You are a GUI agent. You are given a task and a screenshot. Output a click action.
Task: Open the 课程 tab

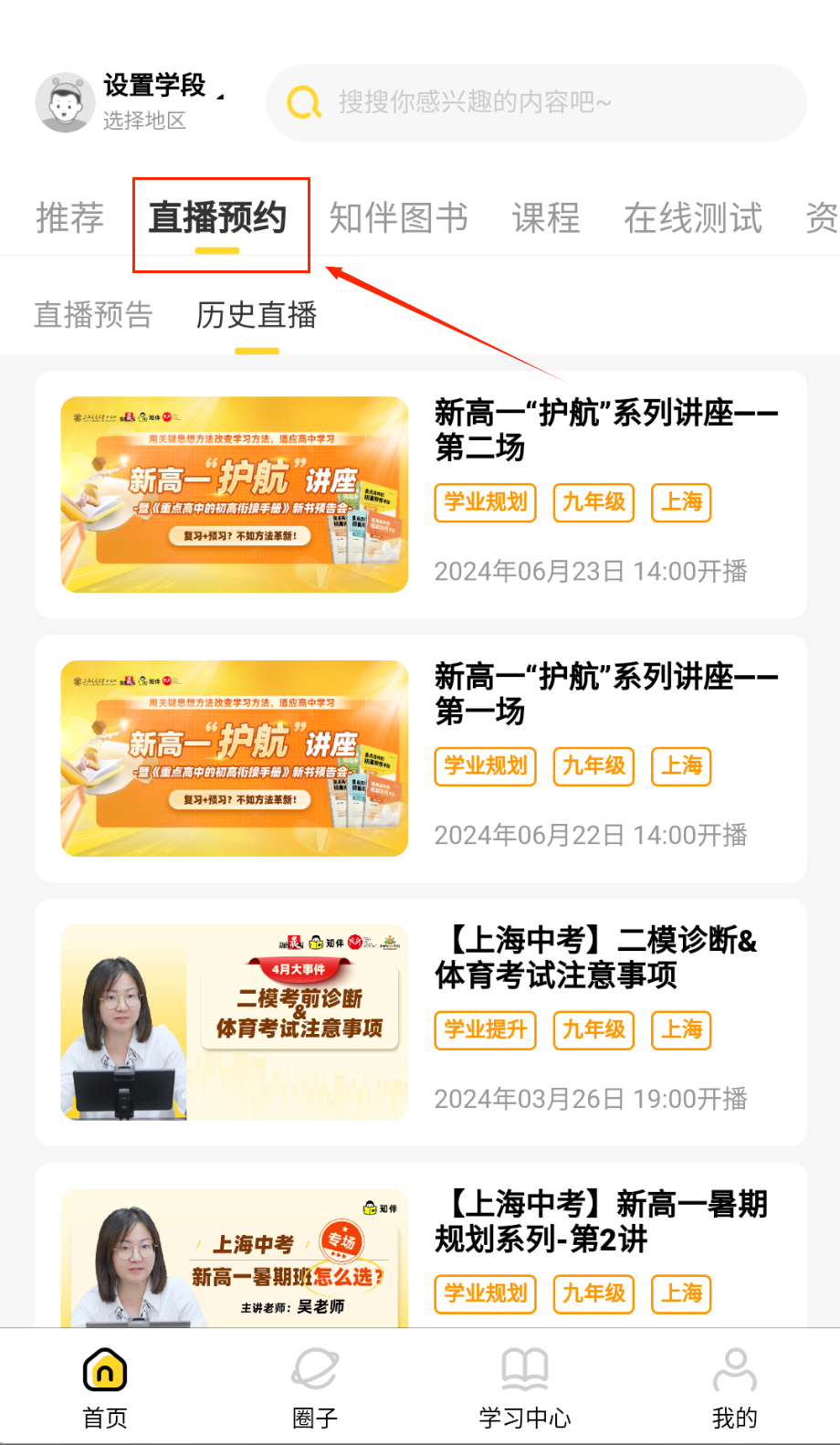point(546,218)
